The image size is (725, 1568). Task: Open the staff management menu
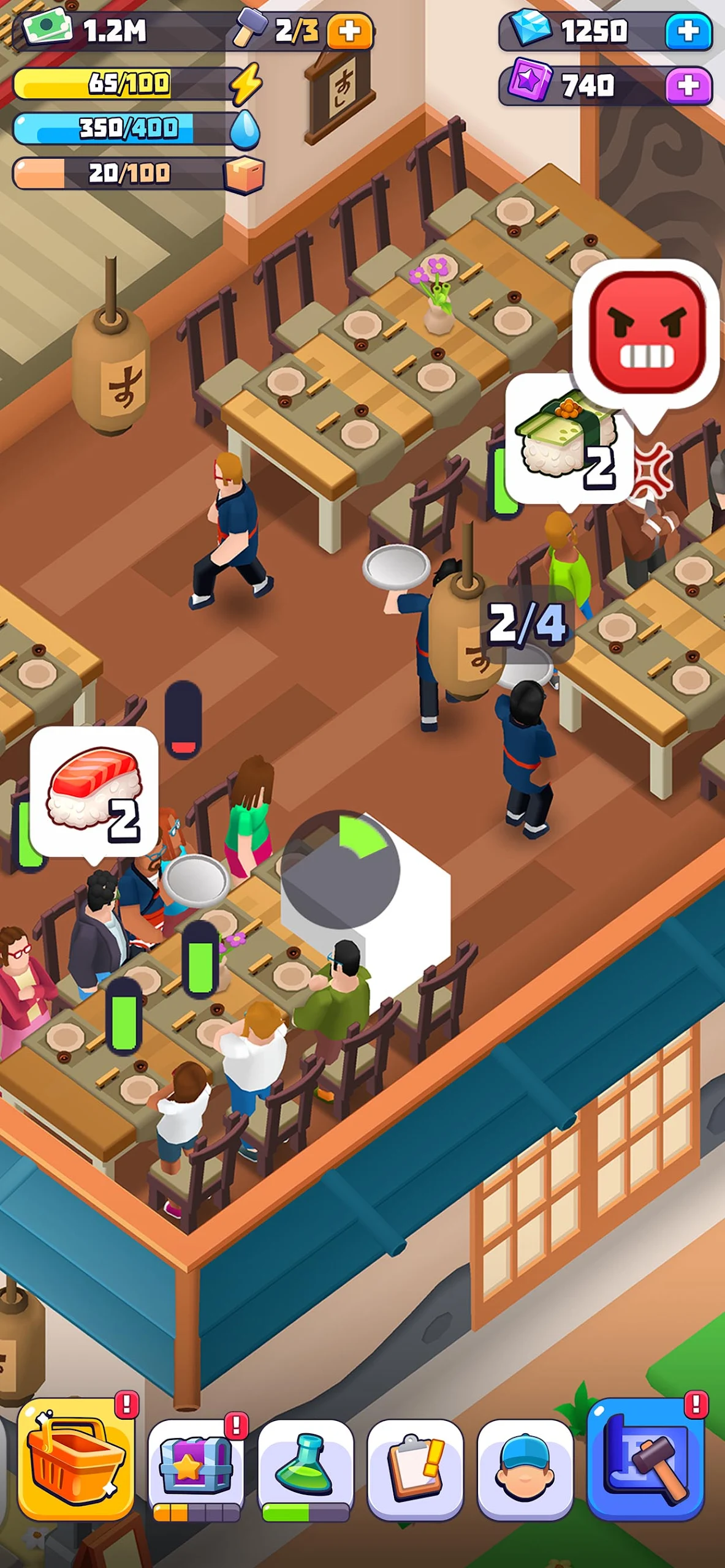(525, 1465)
